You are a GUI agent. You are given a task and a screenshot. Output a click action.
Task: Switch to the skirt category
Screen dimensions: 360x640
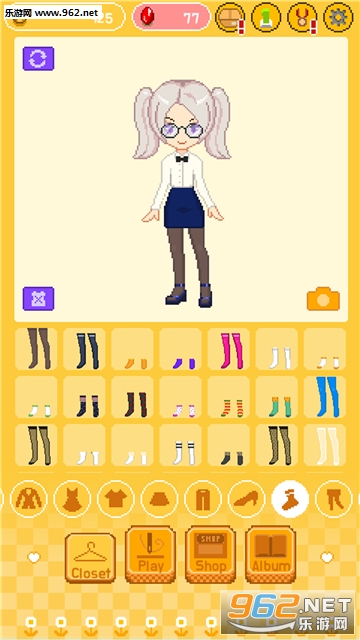[x=159, y=499]
